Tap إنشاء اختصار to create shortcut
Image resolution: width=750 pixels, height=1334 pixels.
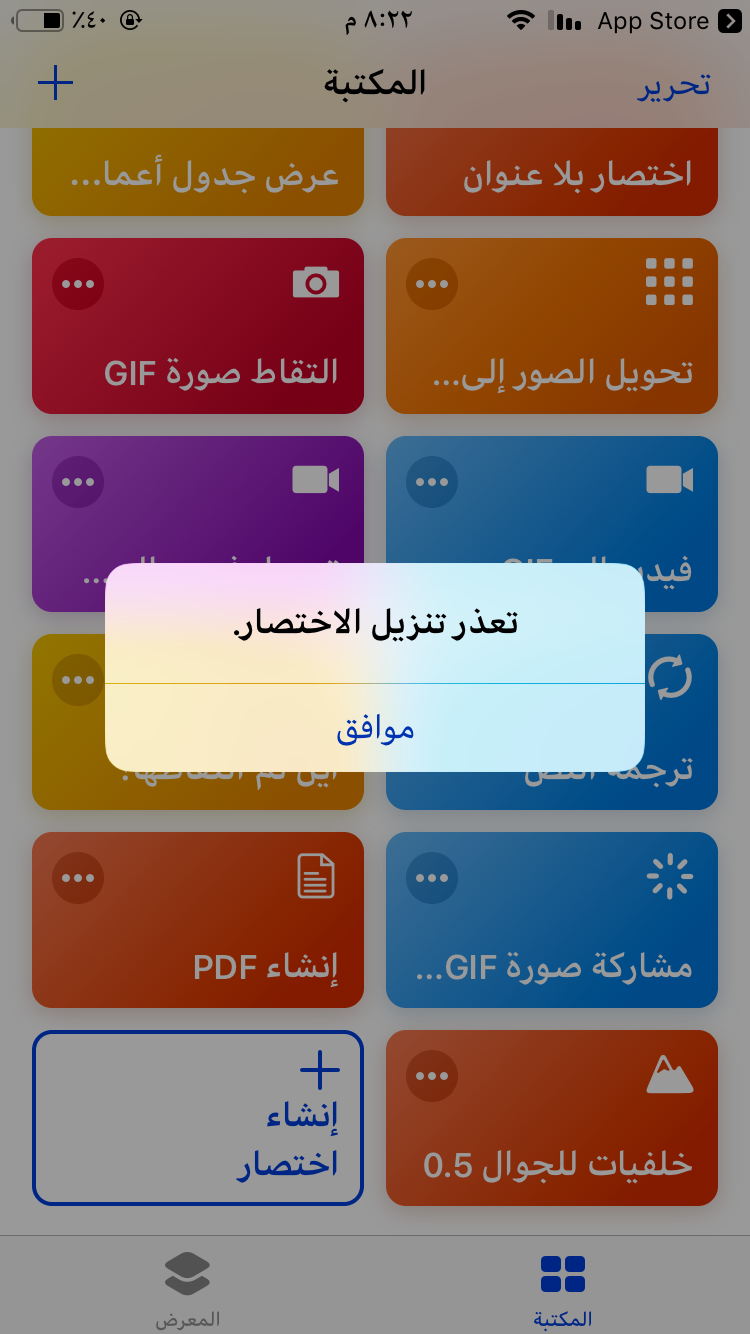tap(198, 1117)
